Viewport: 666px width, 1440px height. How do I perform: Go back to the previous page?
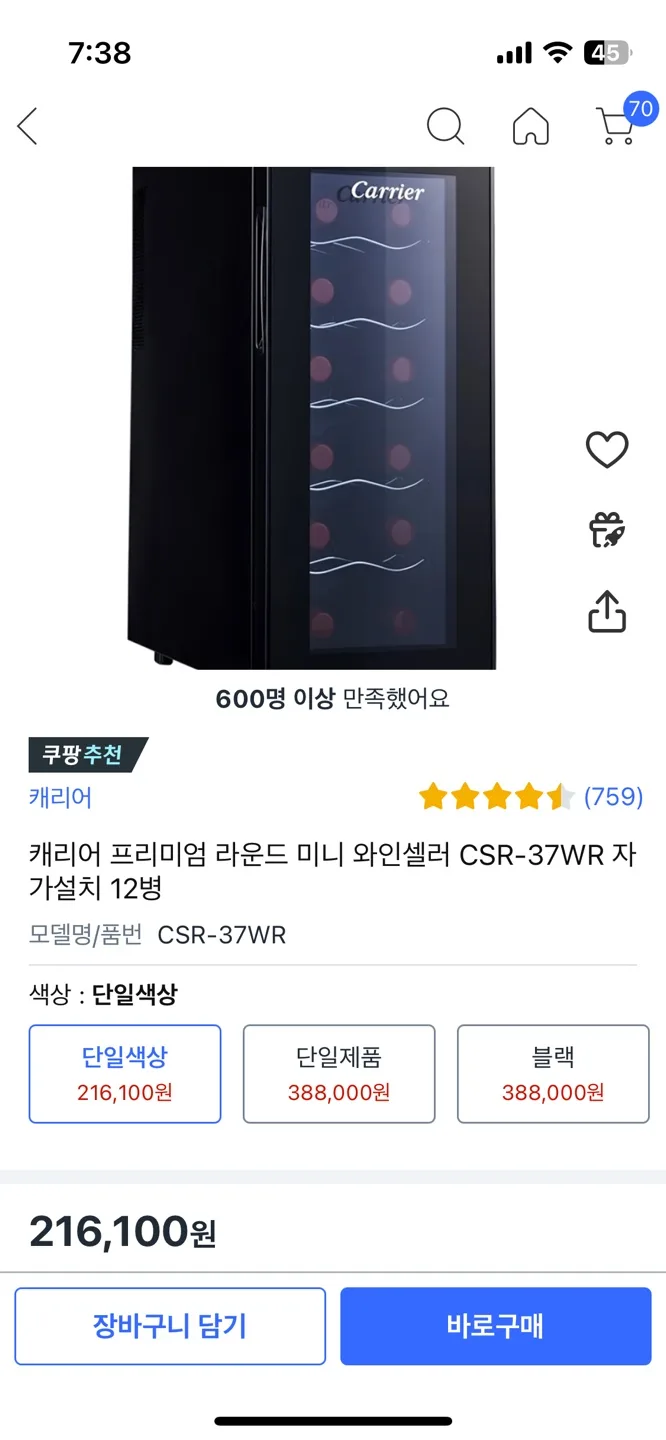[28, 127]
